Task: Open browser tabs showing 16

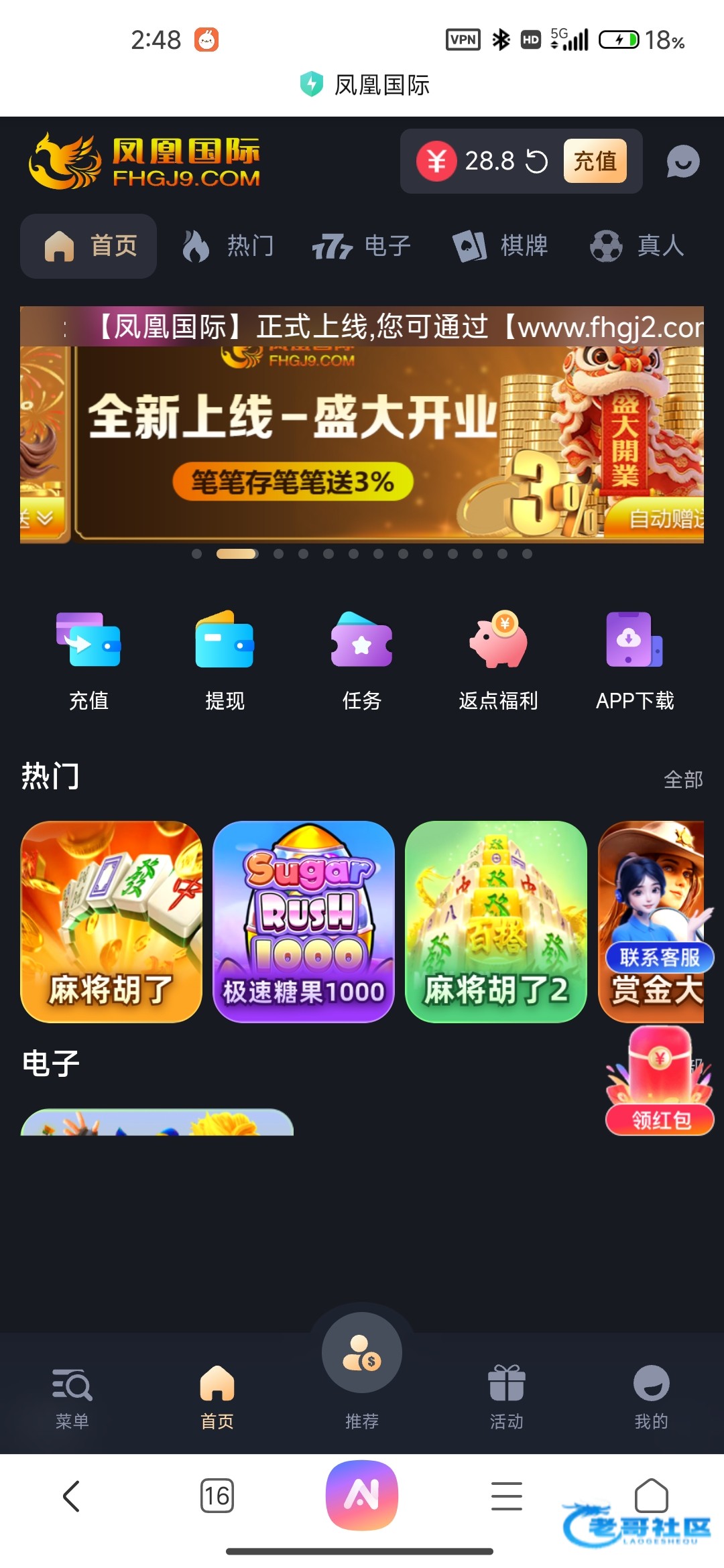Action: point(217,1496)
